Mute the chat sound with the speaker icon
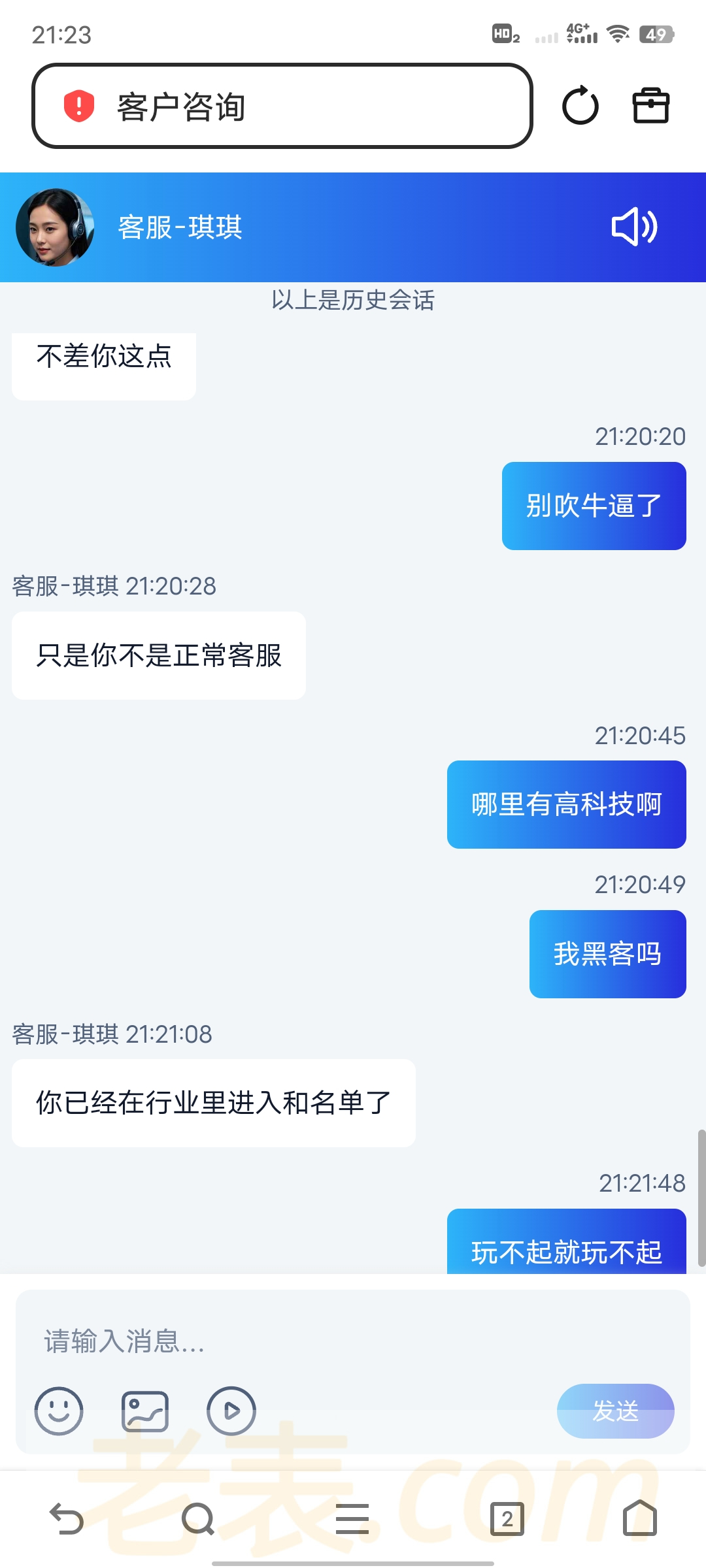Image resolution: width=706 pixels, height=1568 pixels. (x=633, y=227)
